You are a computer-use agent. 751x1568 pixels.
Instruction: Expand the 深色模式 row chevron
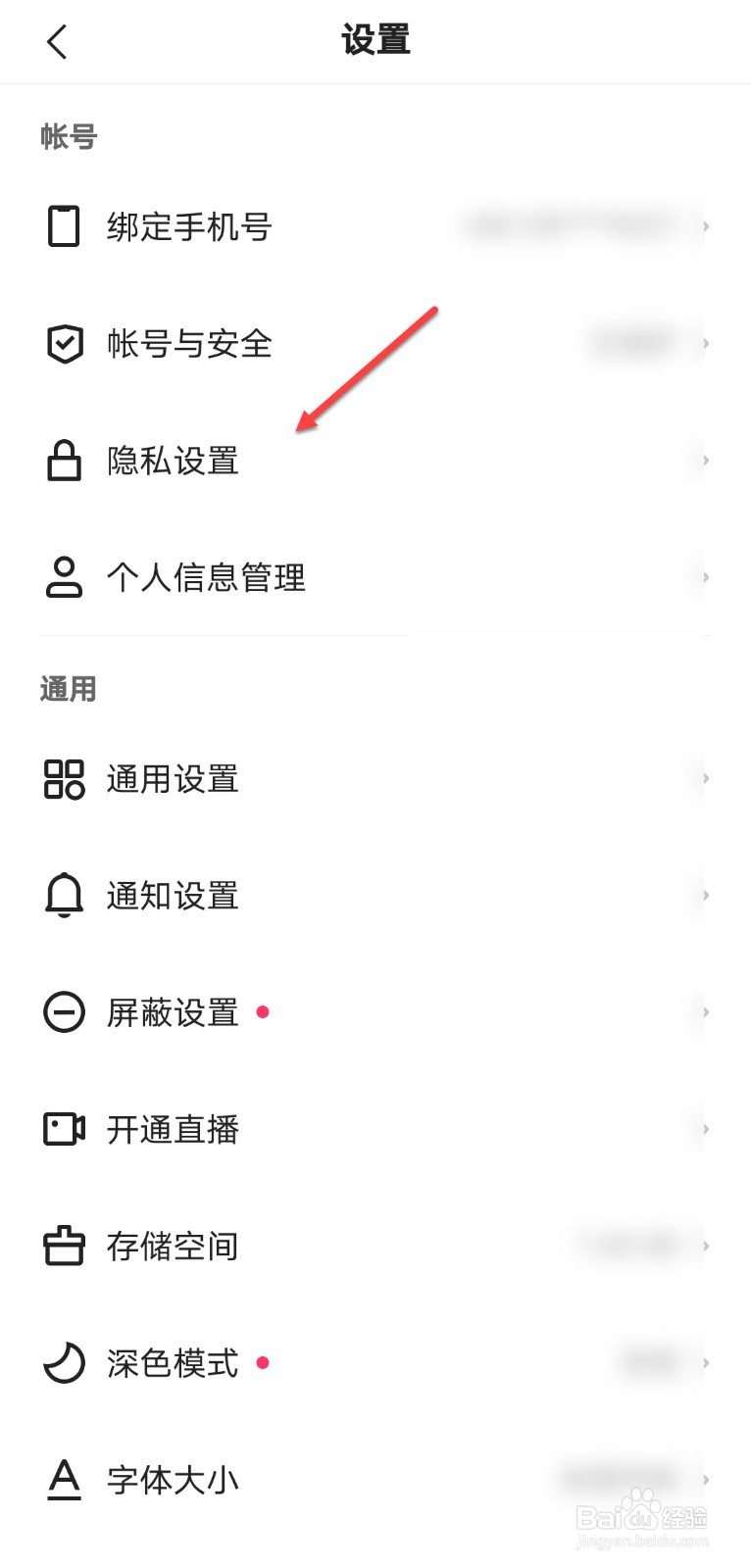[x=705, y=1362]
